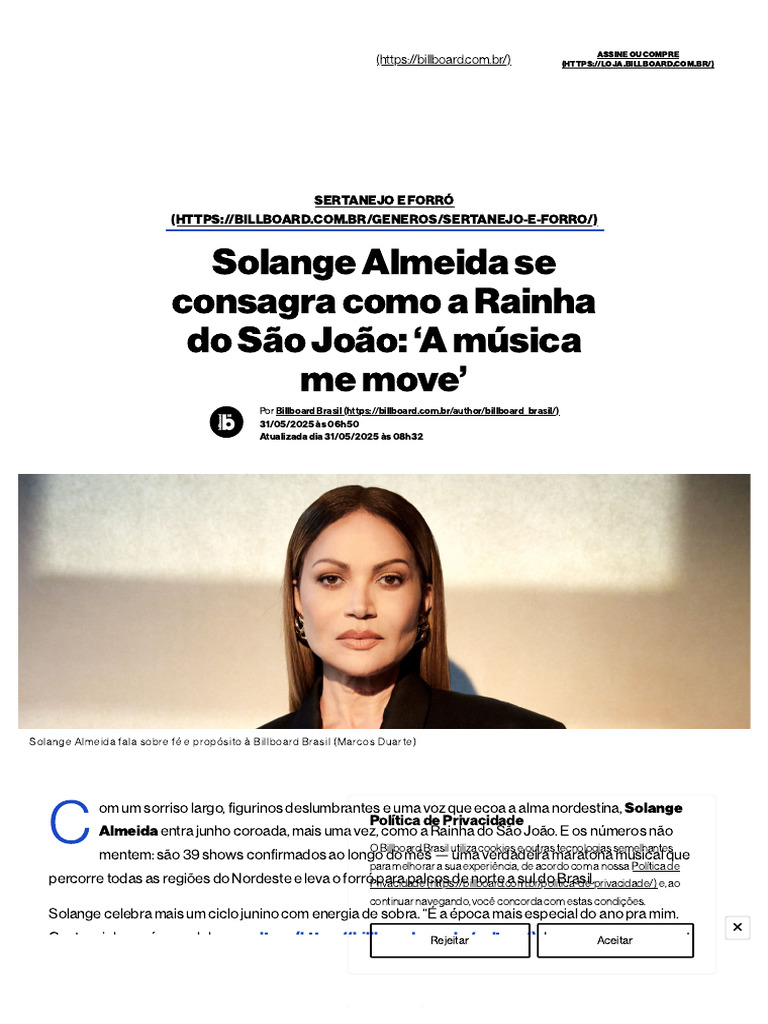This screenshot has width=768, height=1024.
Task: Reject cookies with Rejeitar
Action: pyautogui.click(x=450, y=940)
